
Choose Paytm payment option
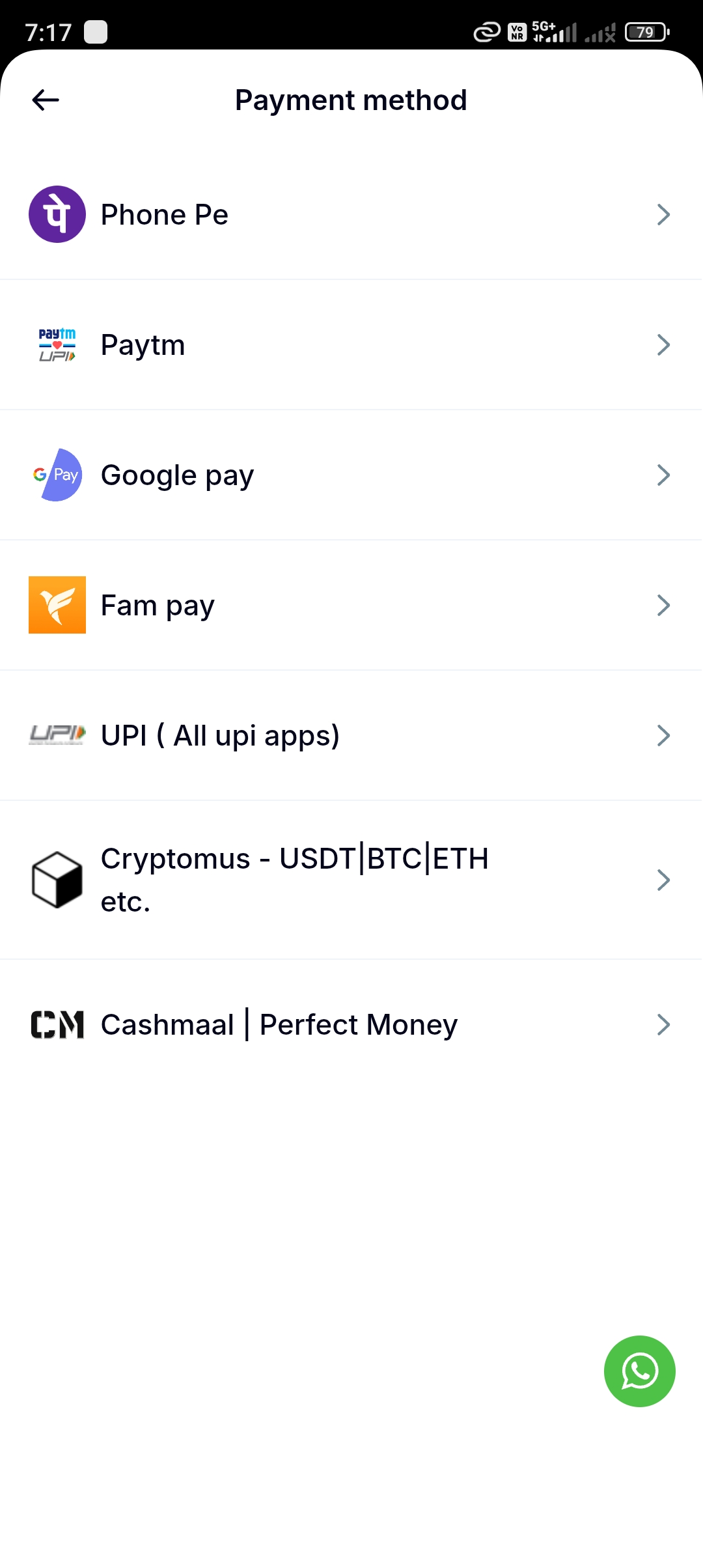(x=350, y=345)
